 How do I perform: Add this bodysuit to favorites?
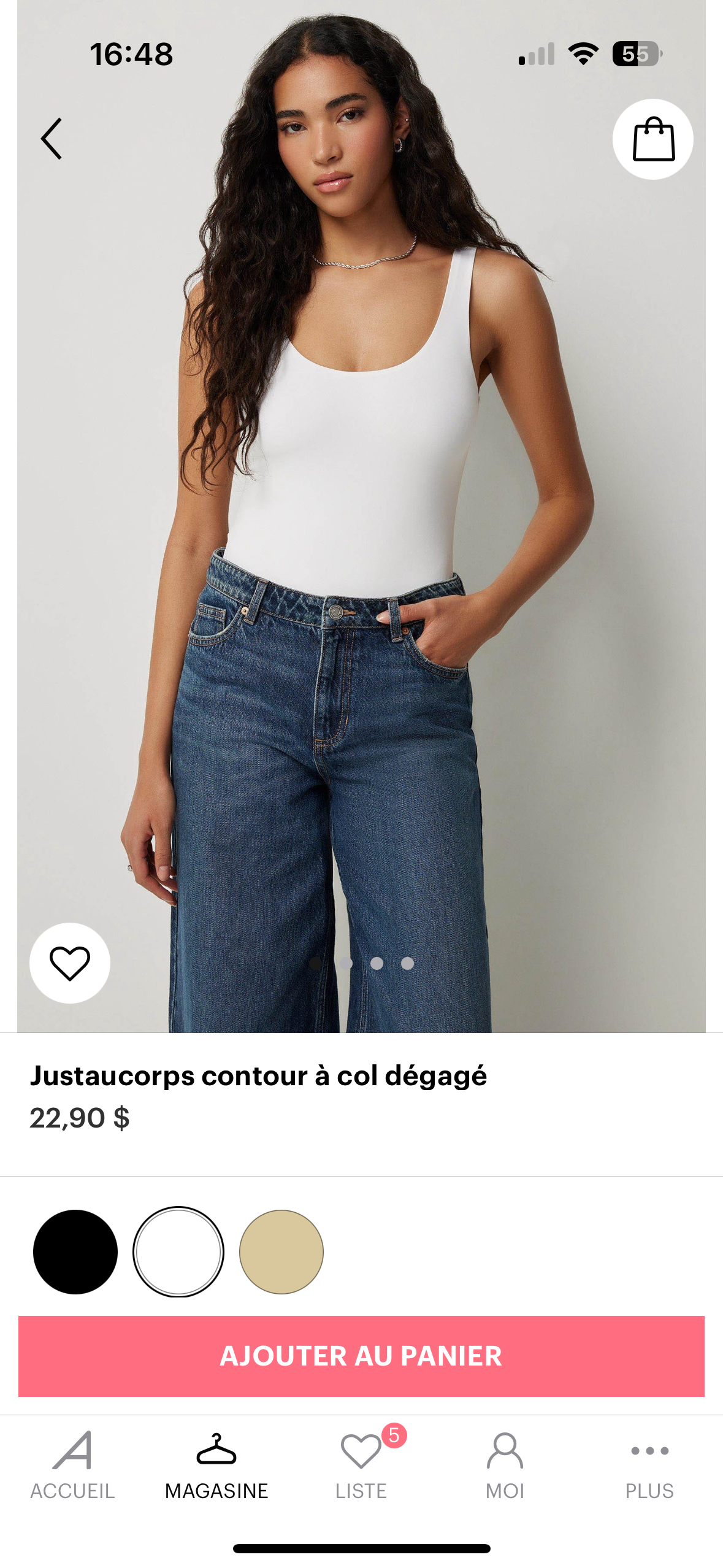[x=70, y=963]
